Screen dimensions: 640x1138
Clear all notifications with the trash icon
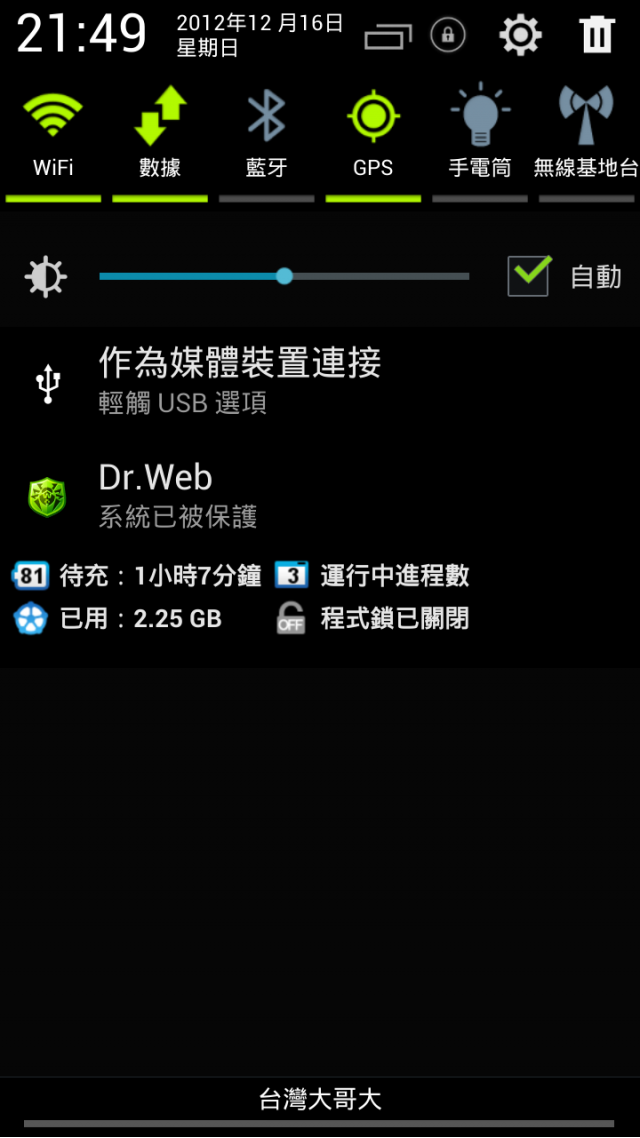tap(597, 36)
